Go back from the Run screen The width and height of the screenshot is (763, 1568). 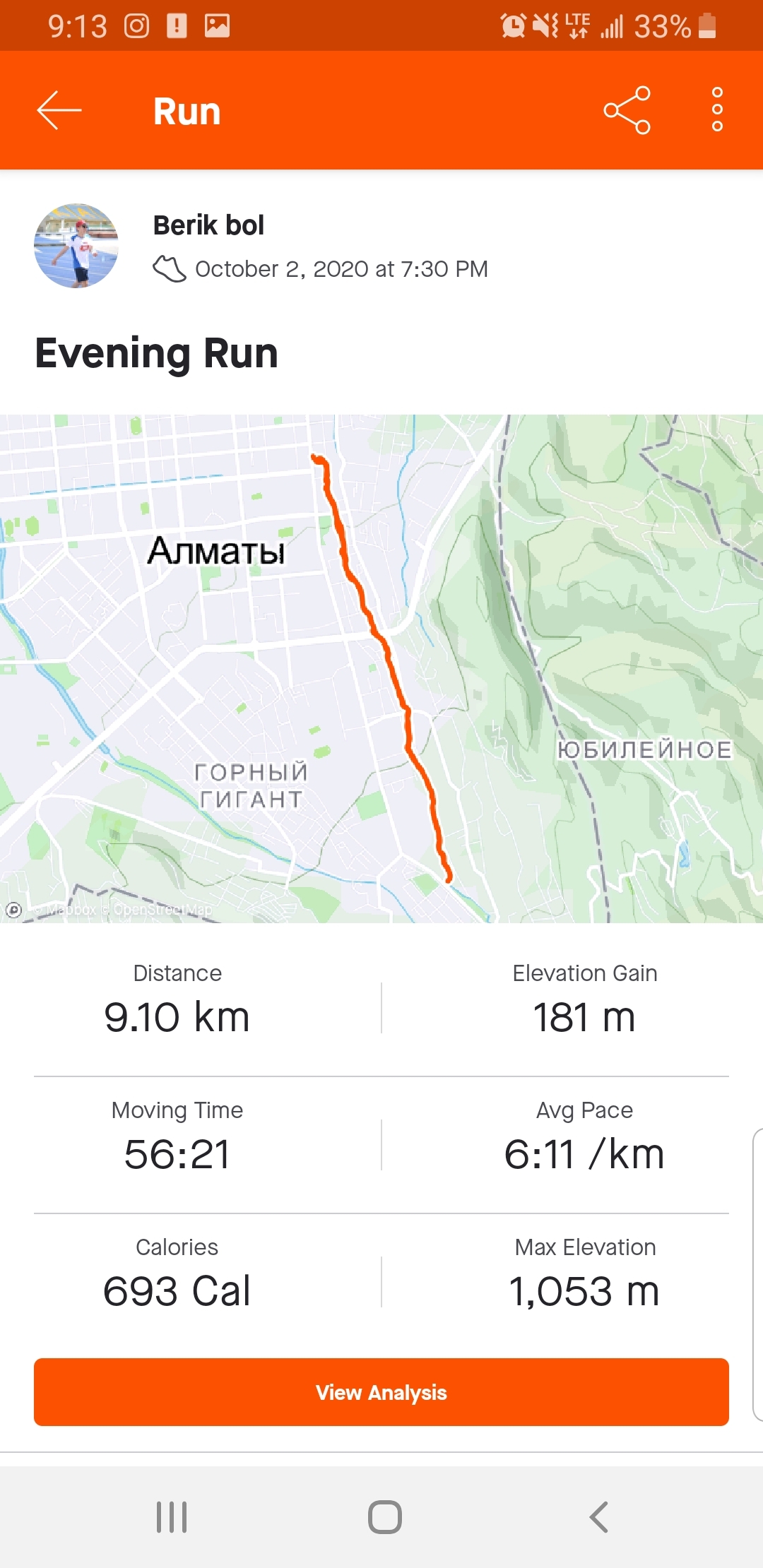(59, 110)
